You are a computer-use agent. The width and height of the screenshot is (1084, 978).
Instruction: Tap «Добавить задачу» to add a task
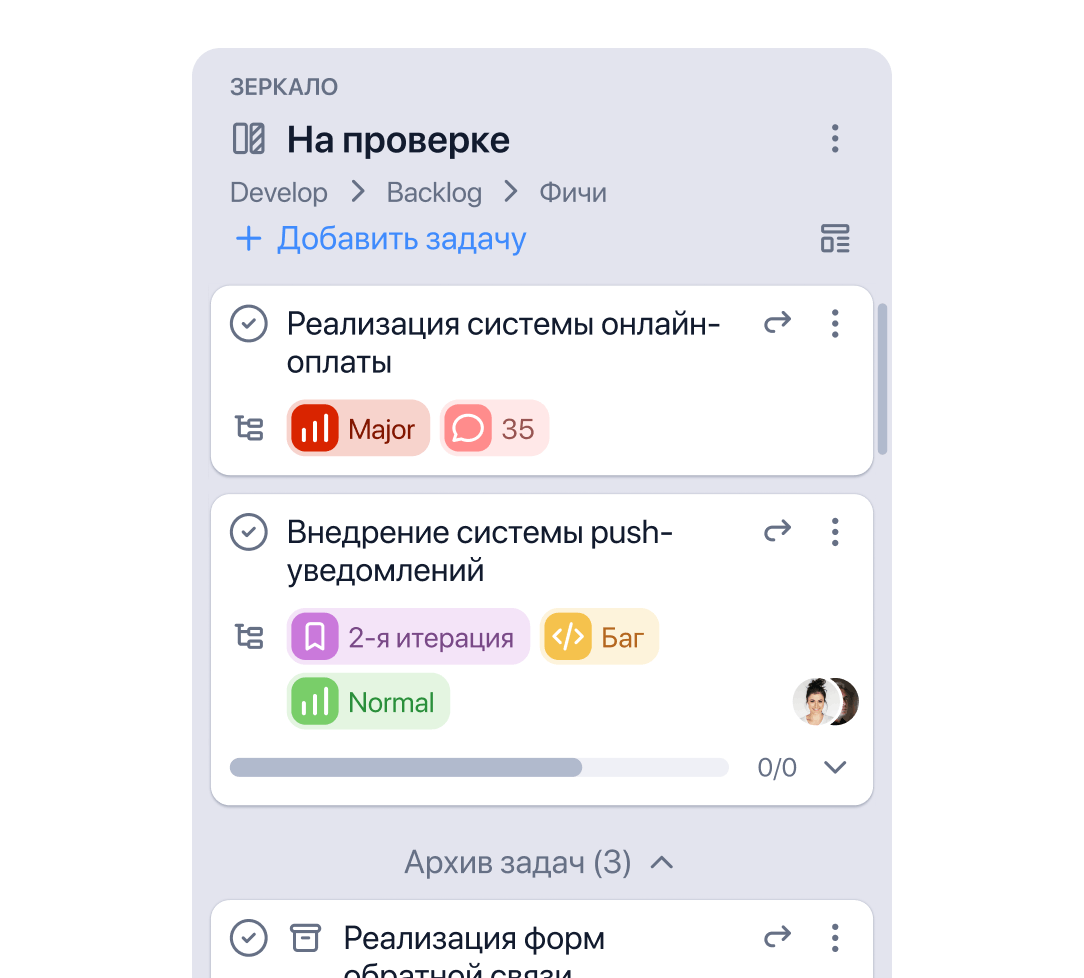pos(381,239)
